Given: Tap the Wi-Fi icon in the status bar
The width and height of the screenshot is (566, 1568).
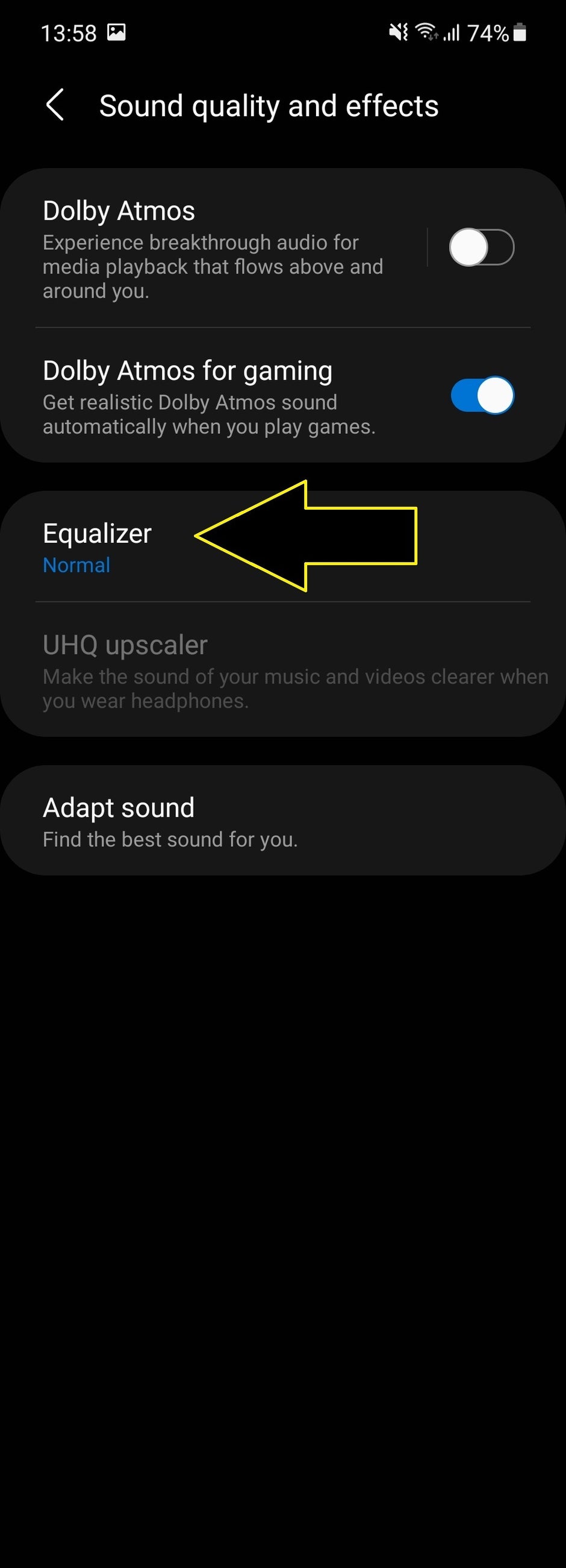Looking at the screenshot, I should (x=426, y=32).
